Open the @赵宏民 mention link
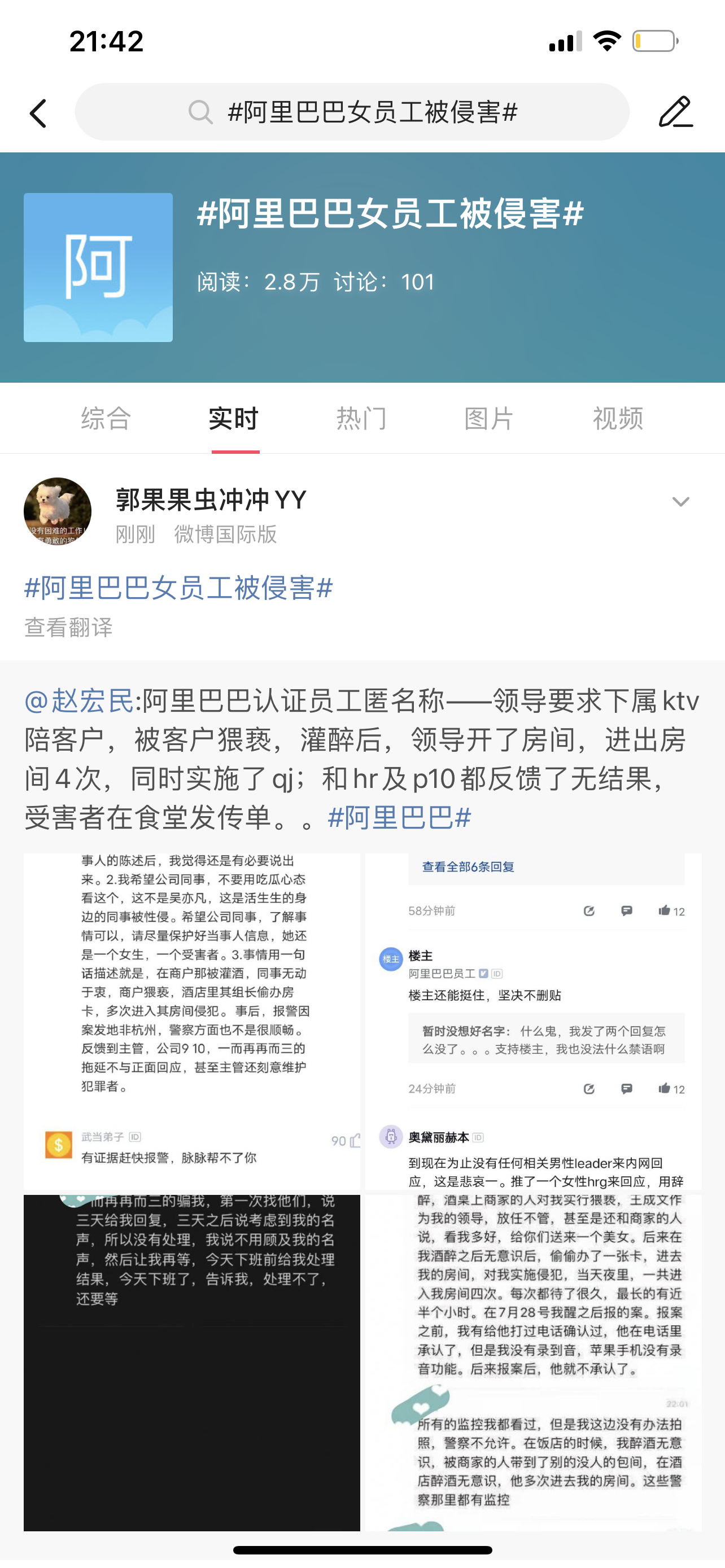The width and height of the screenshot is (725, 1568). 79,701
